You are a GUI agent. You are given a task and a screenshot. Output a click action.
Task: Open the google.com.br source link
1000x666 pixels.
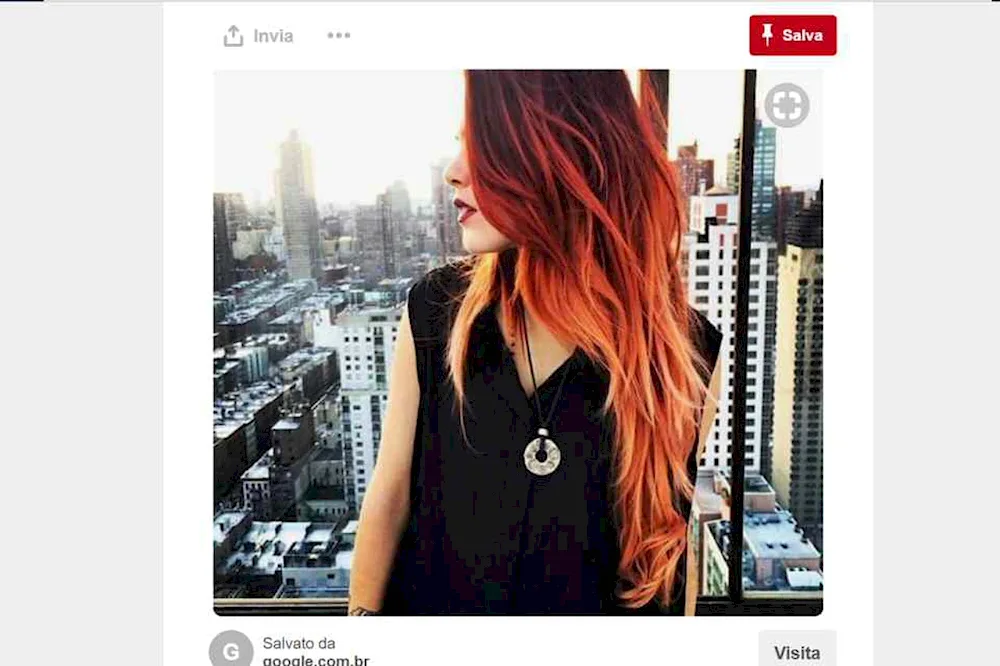tap(315, 660)
